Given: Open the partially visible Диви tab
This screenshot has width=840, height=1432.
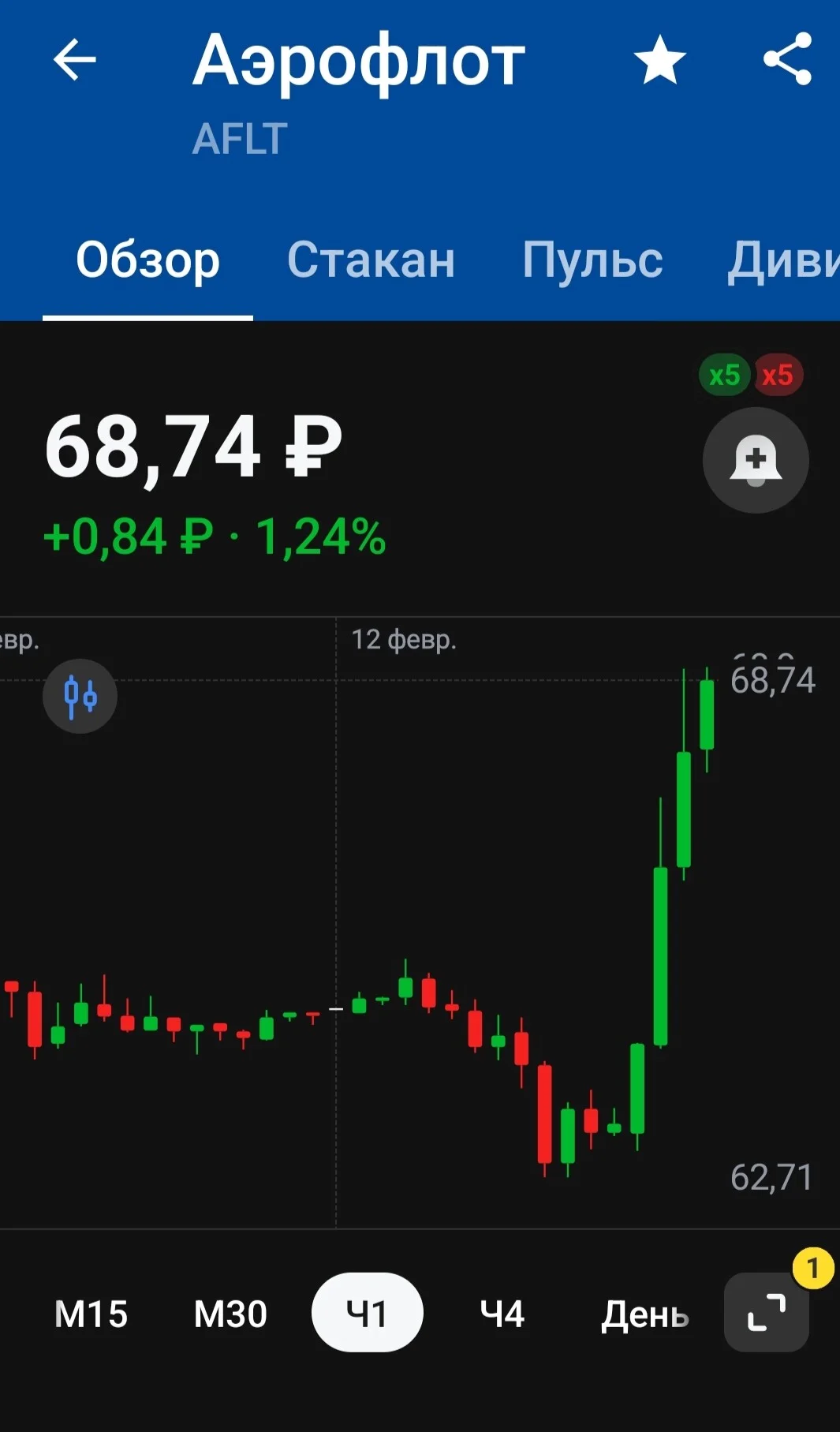Looking at the screenshot, I should [782, 260].
